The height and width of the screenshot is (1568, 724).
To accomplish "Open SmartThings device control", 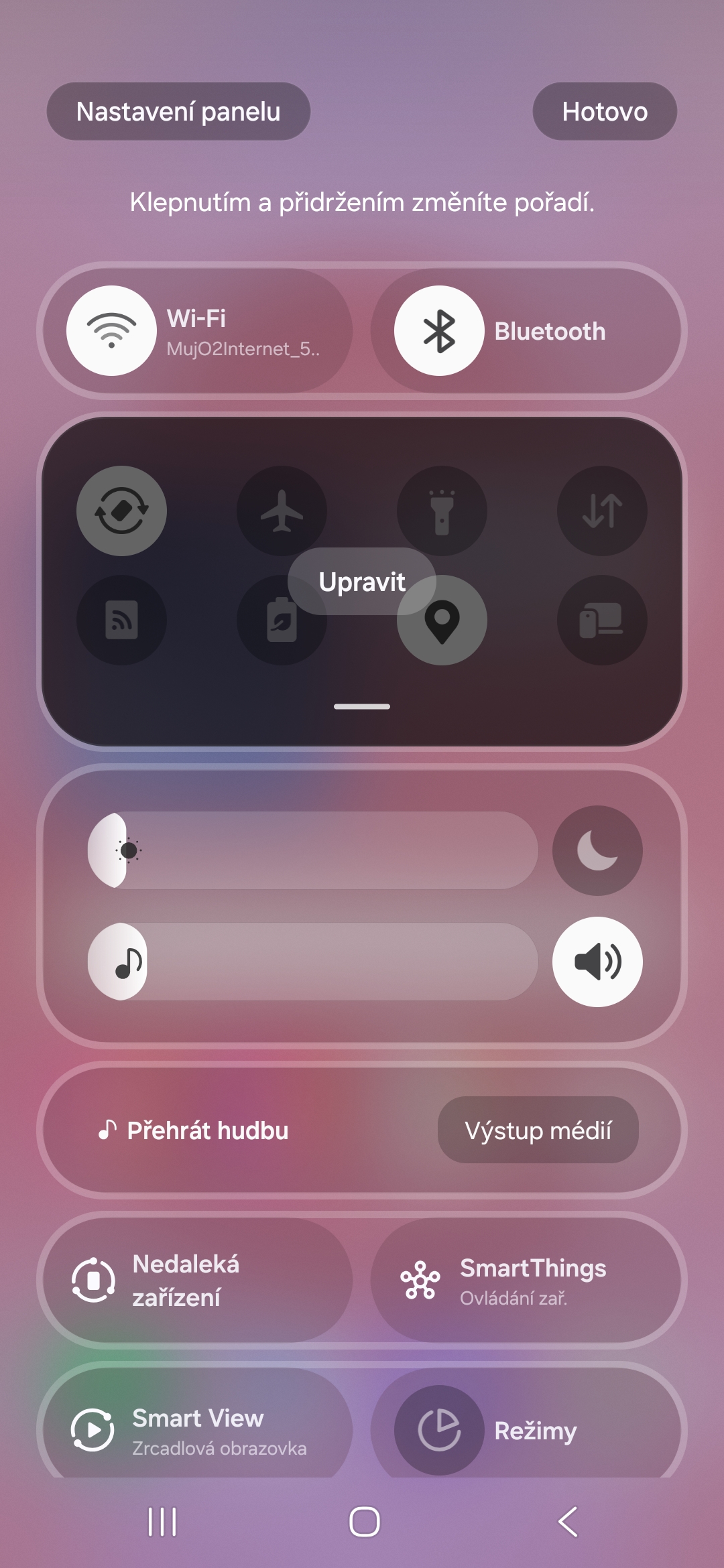I will coord(526,1280).
